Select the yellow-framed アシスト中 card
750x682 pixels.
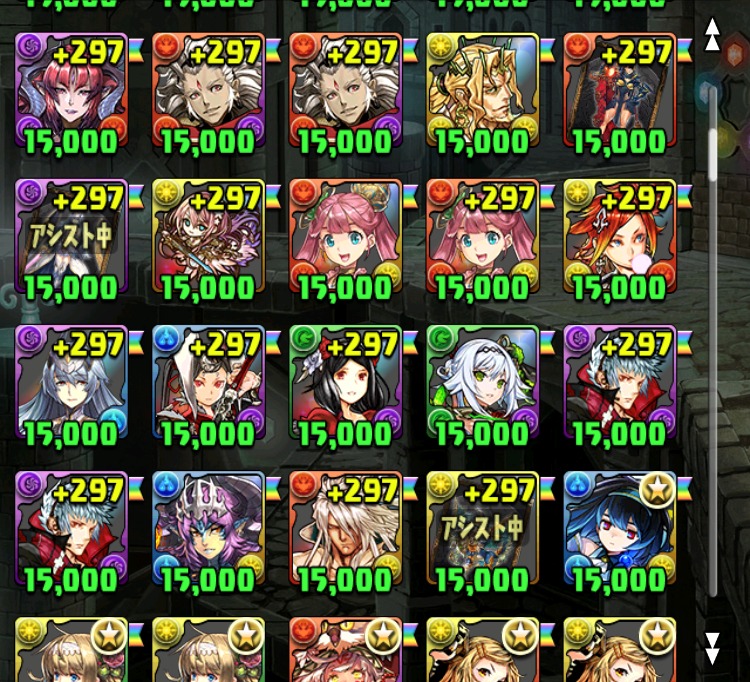coord(483,530)
